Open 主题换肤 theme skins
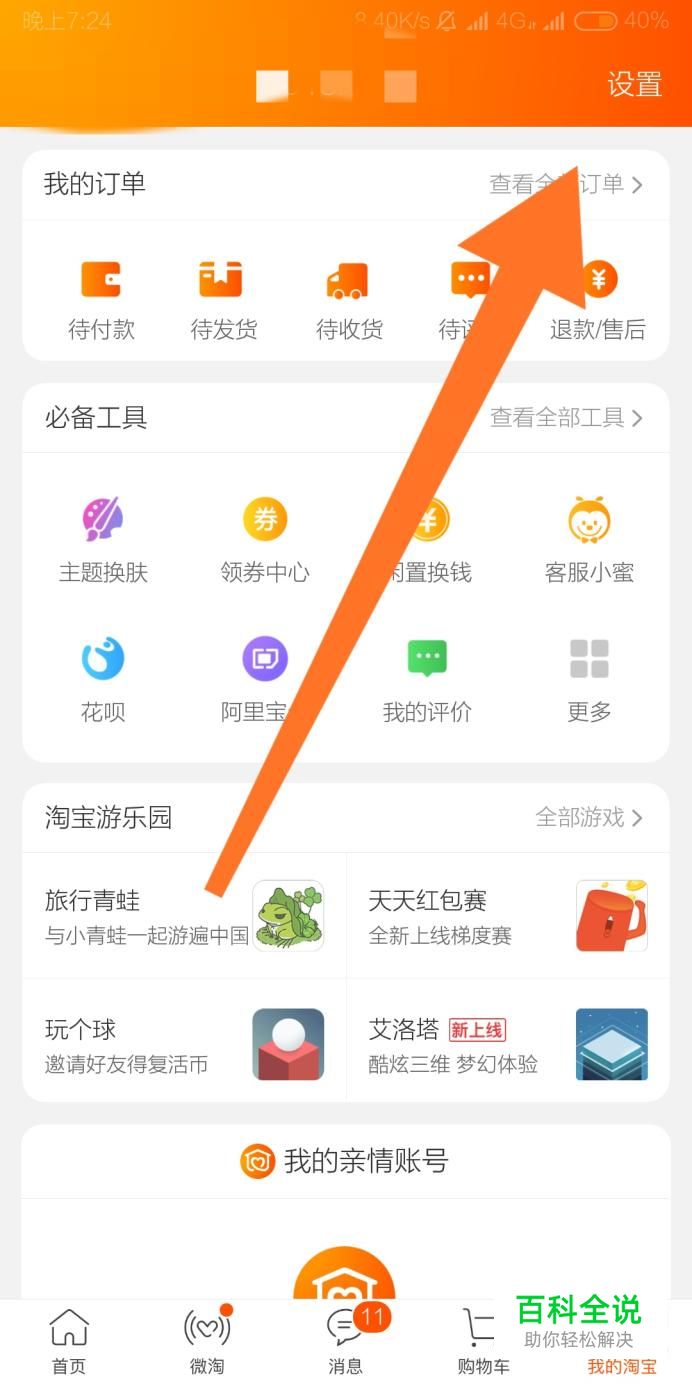This screenshot has height=1384, width=692. coord(103,541)
